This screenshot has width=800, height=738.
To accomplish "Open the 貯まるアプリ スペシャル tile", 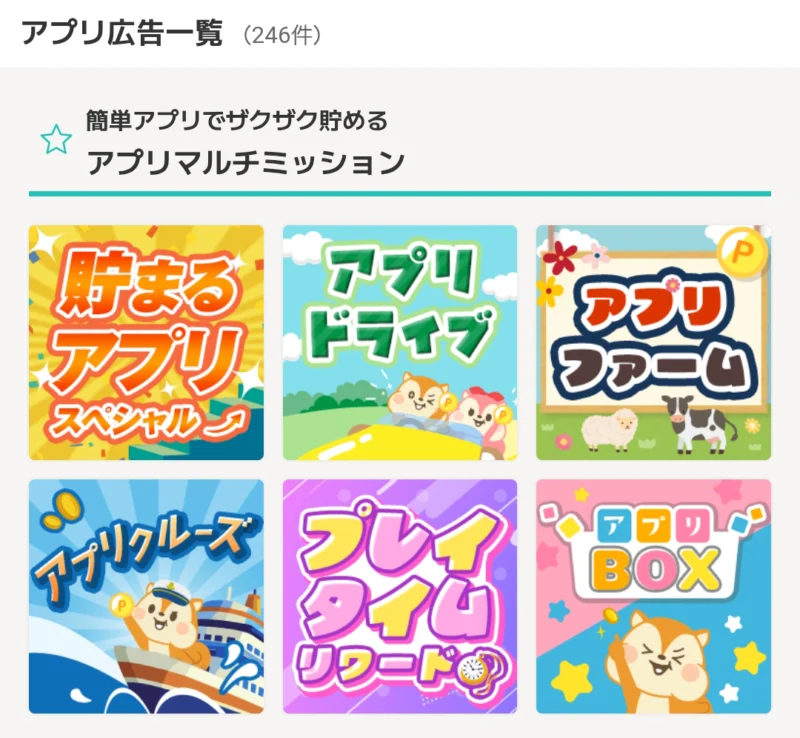I will point(146,342).
